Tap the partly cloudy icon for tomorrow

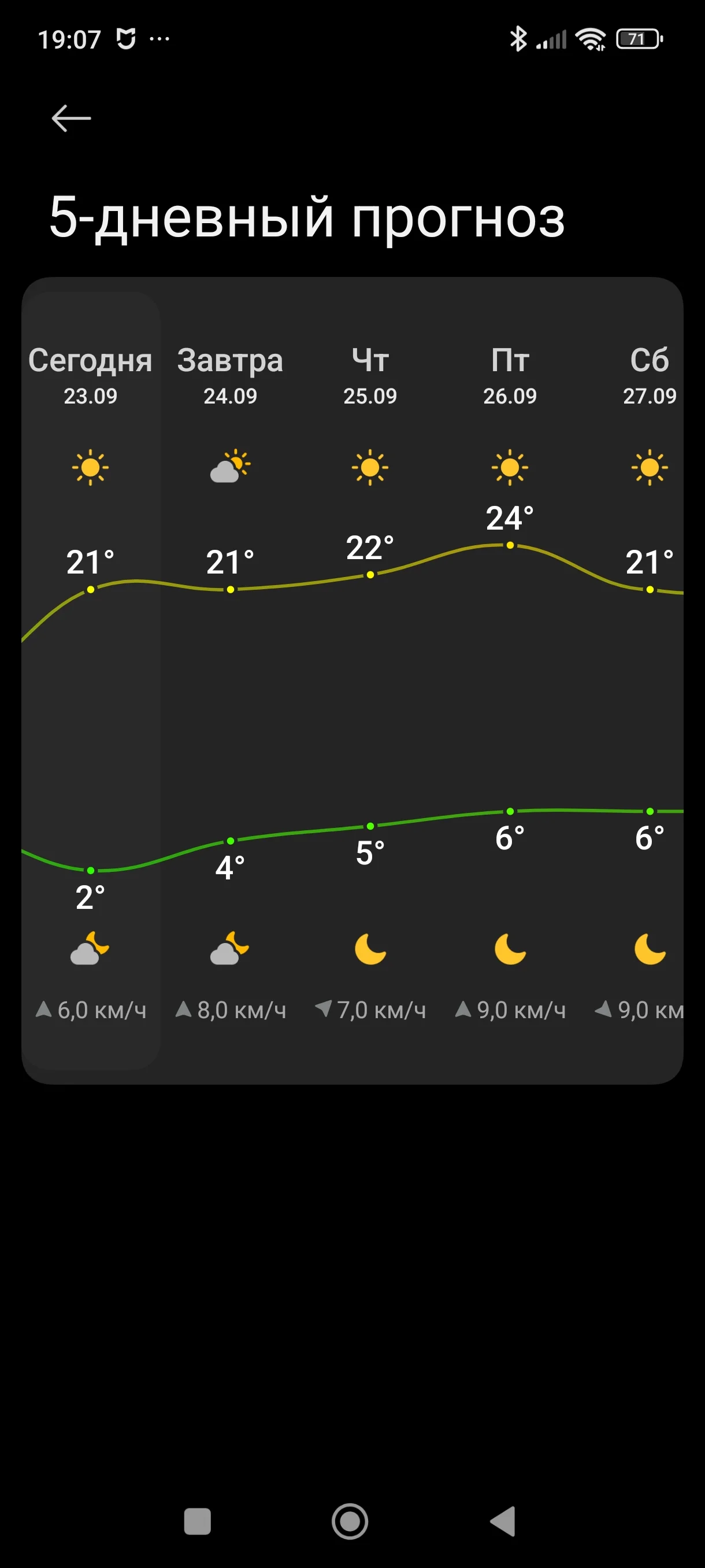pos(230,468)
